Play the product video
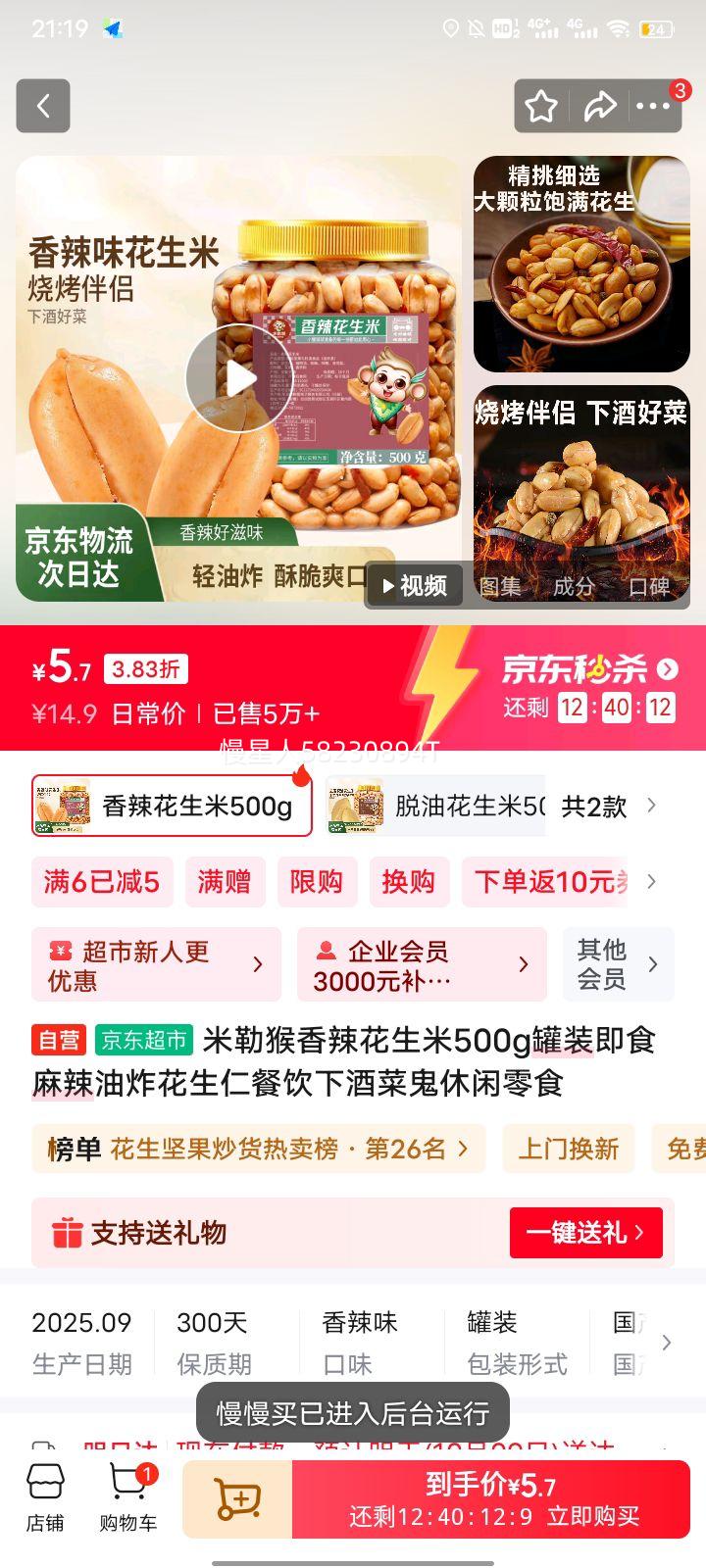The width and height of the screenshot is (706, 1568). (x=236, y=378)
